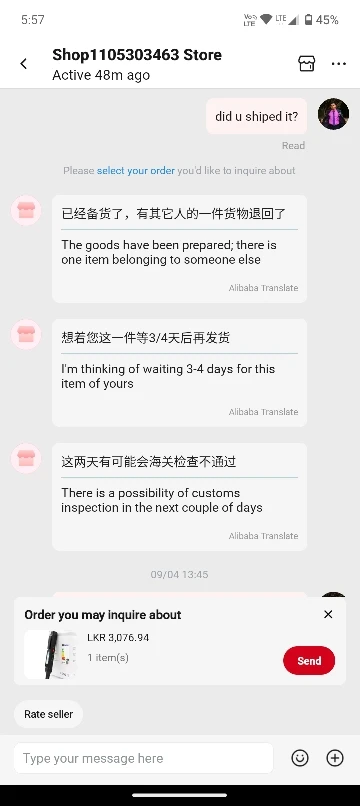The width and height of the screenshot is (360, 806).
Task: Dismiss the order inquiry card
Action: 328,614
